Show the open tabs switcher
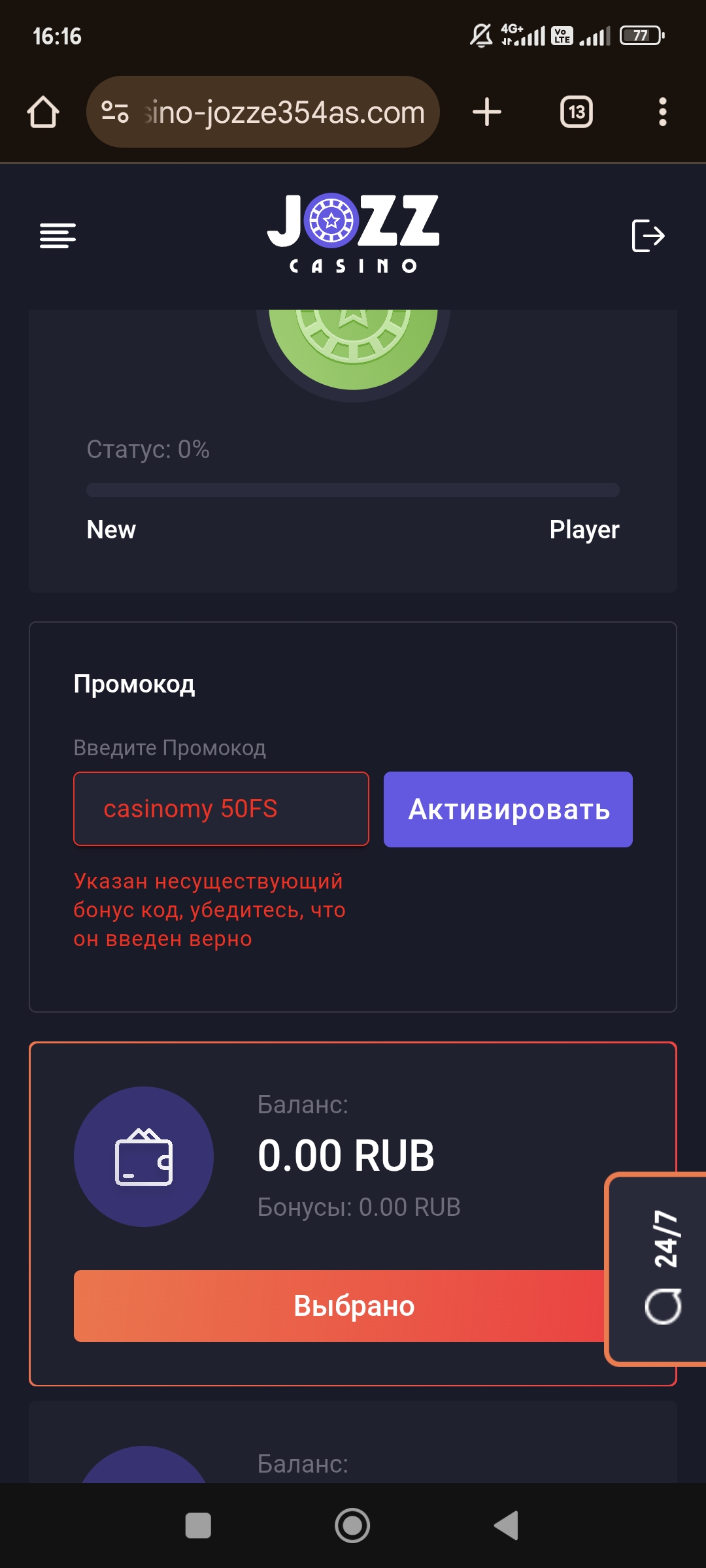Screen dimensions: 706x1568 577,112
